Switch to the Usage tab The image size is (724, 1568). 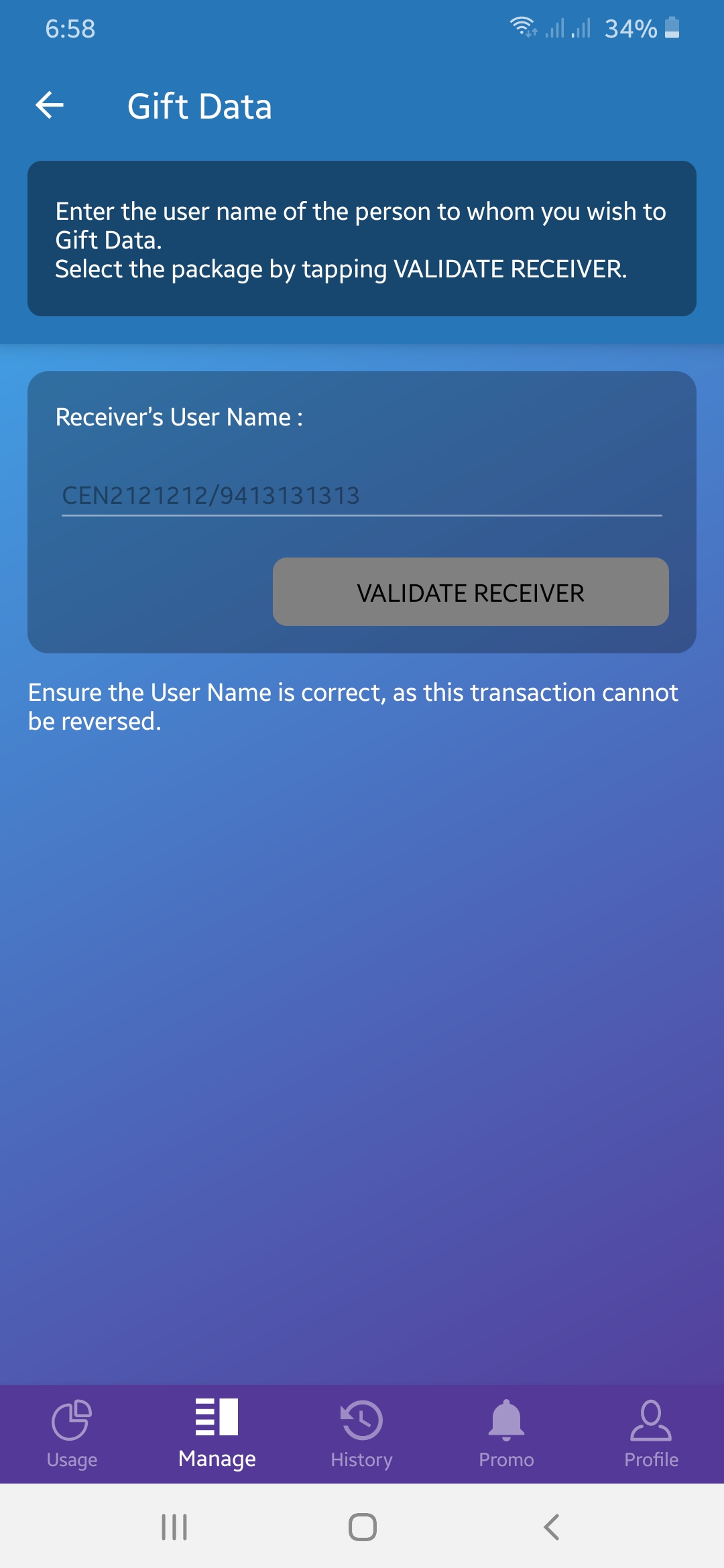(x=72, y=1434)
